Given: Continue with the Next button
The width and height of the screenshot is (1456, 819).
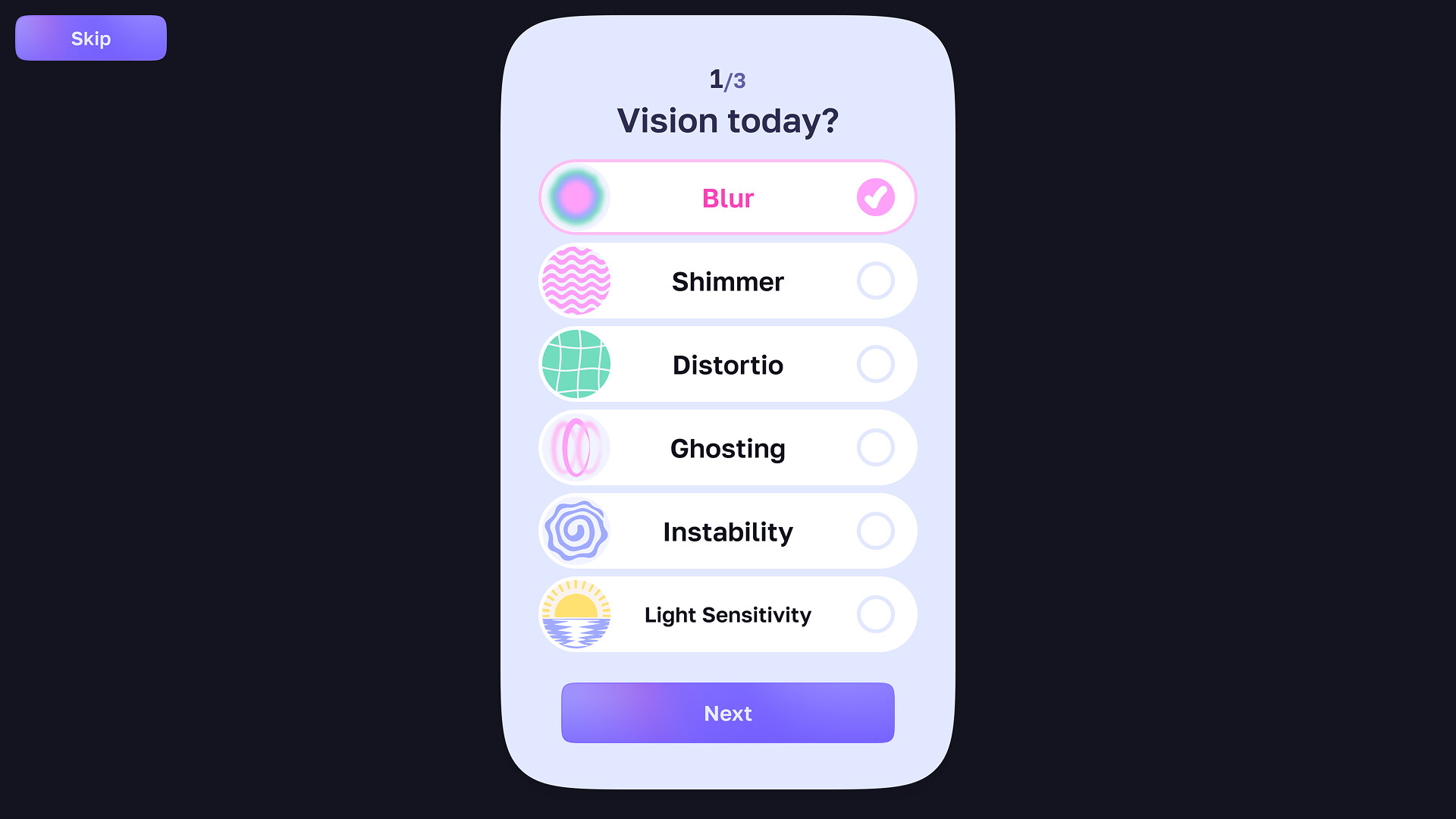Looking at the screenshot, I should click(727, 713).
